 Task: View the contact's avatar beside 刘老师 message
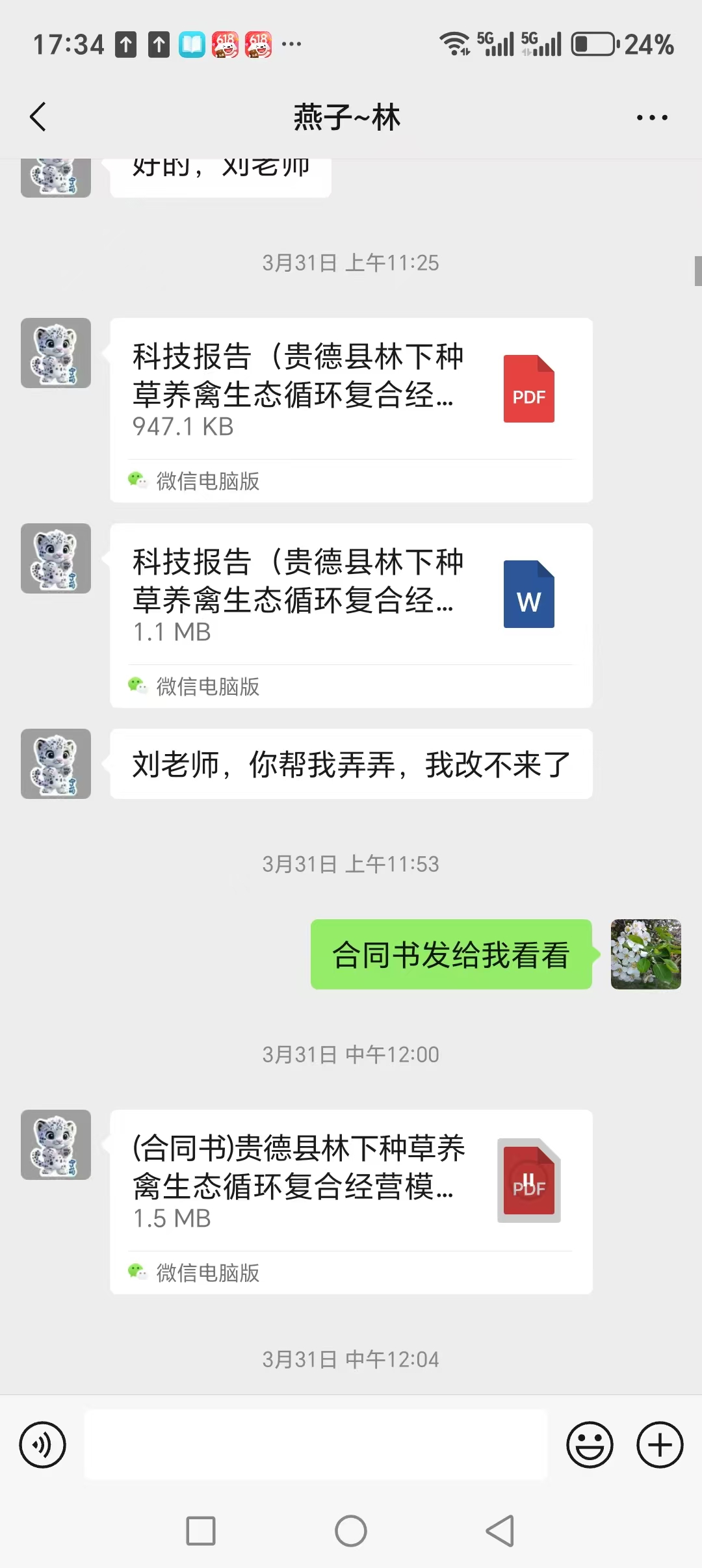click(x=56, y=764)
